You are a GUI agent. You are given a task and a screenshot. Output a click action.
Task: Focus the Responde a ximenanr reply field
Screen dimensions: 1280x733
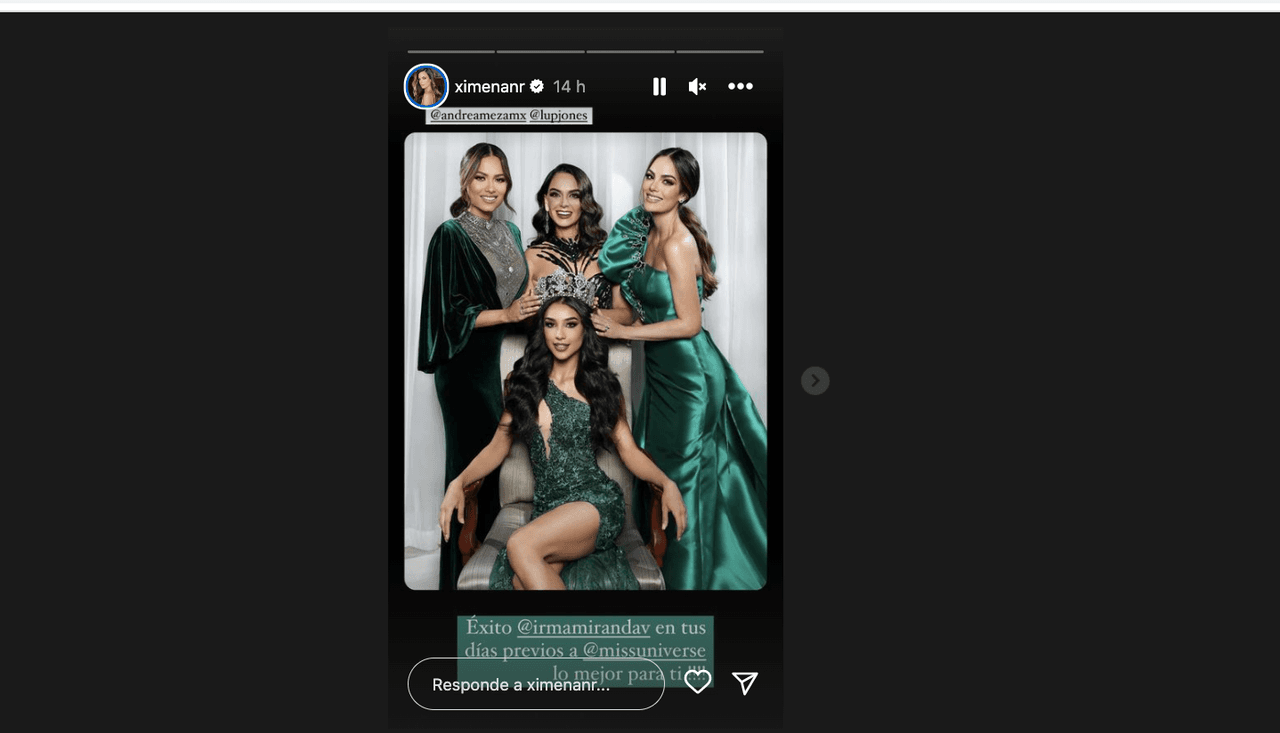pos(535,684)
